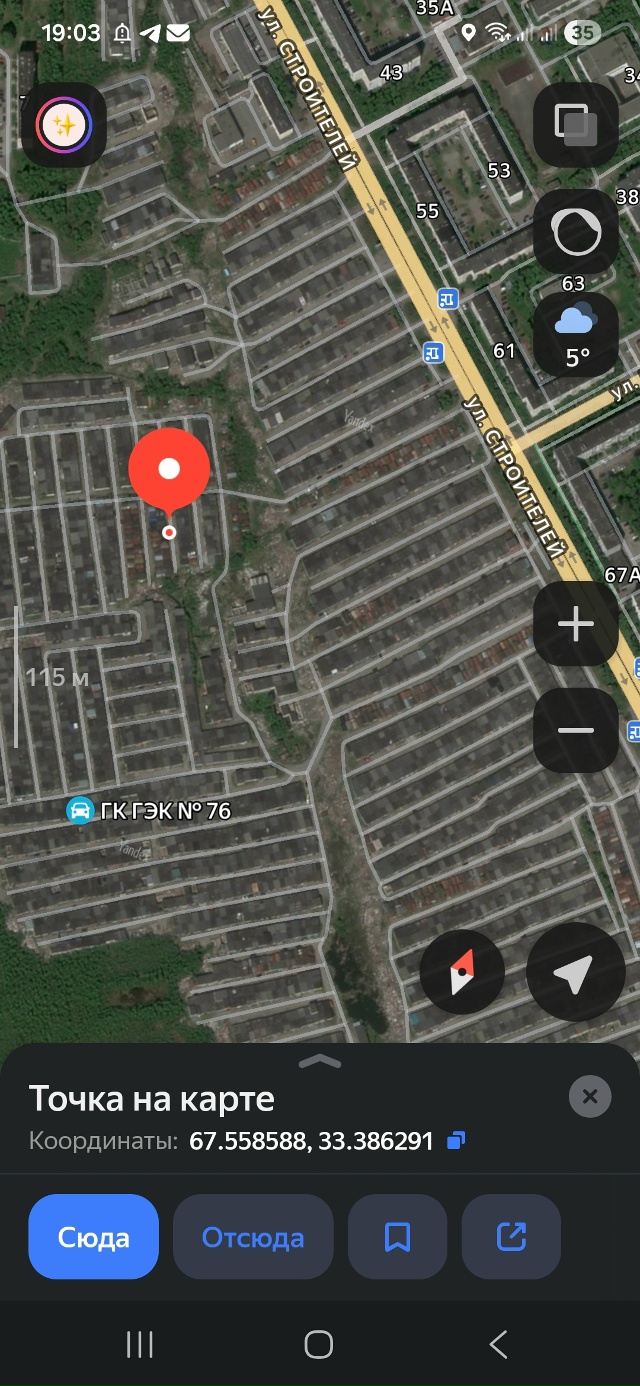This screenshot has width=640, height=1386.
Task: Copy the coordinates to the clipboard
Action: (456, 1140)
